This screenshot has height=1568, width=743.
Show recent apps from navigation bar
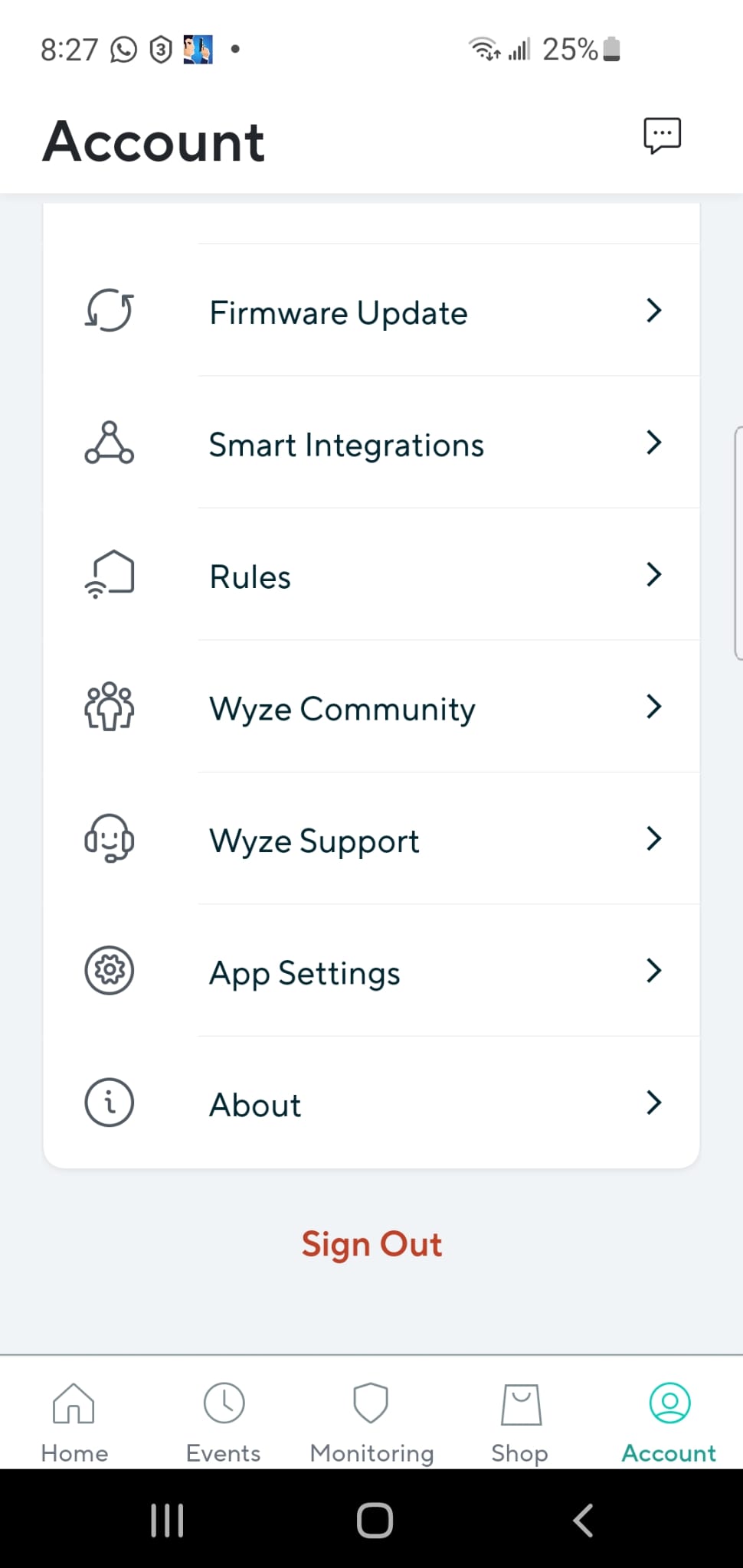[167, 1520]
